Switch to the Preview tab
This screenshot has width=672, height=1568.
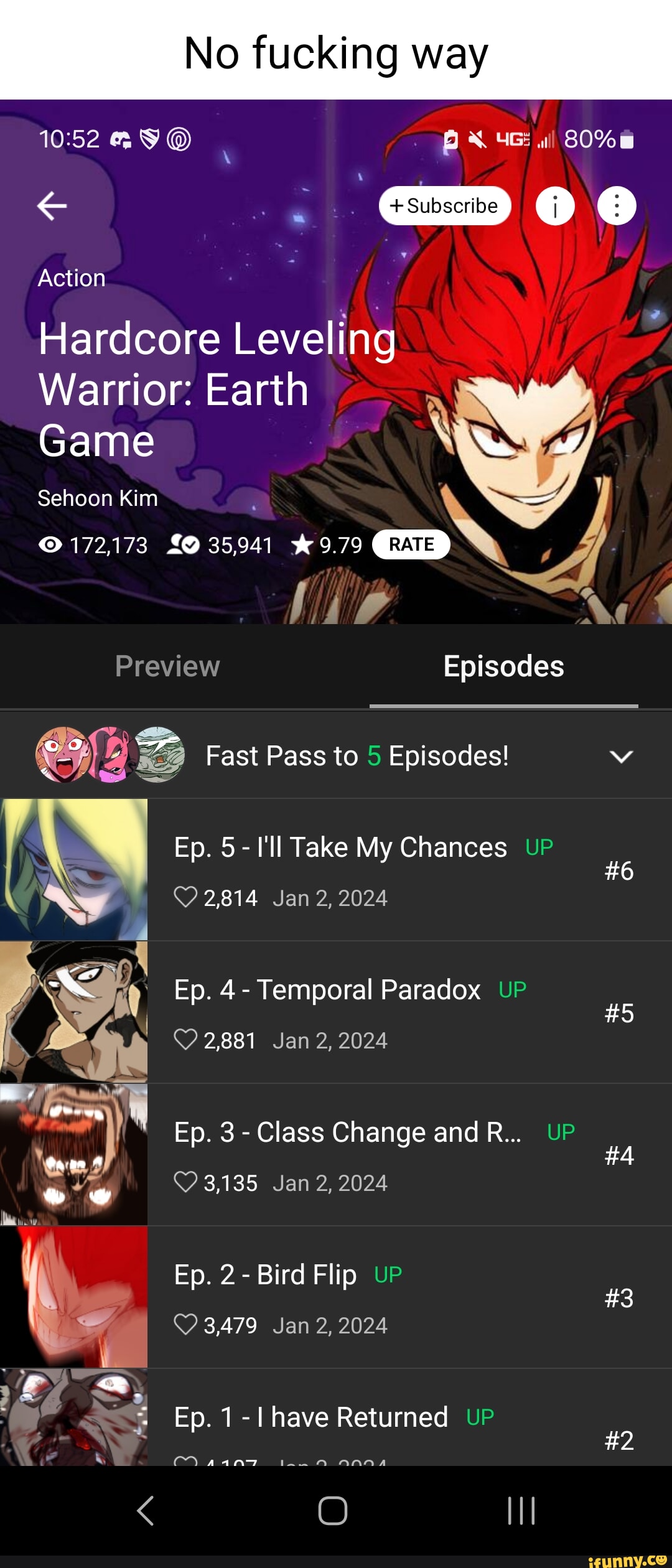coord(167,666)
